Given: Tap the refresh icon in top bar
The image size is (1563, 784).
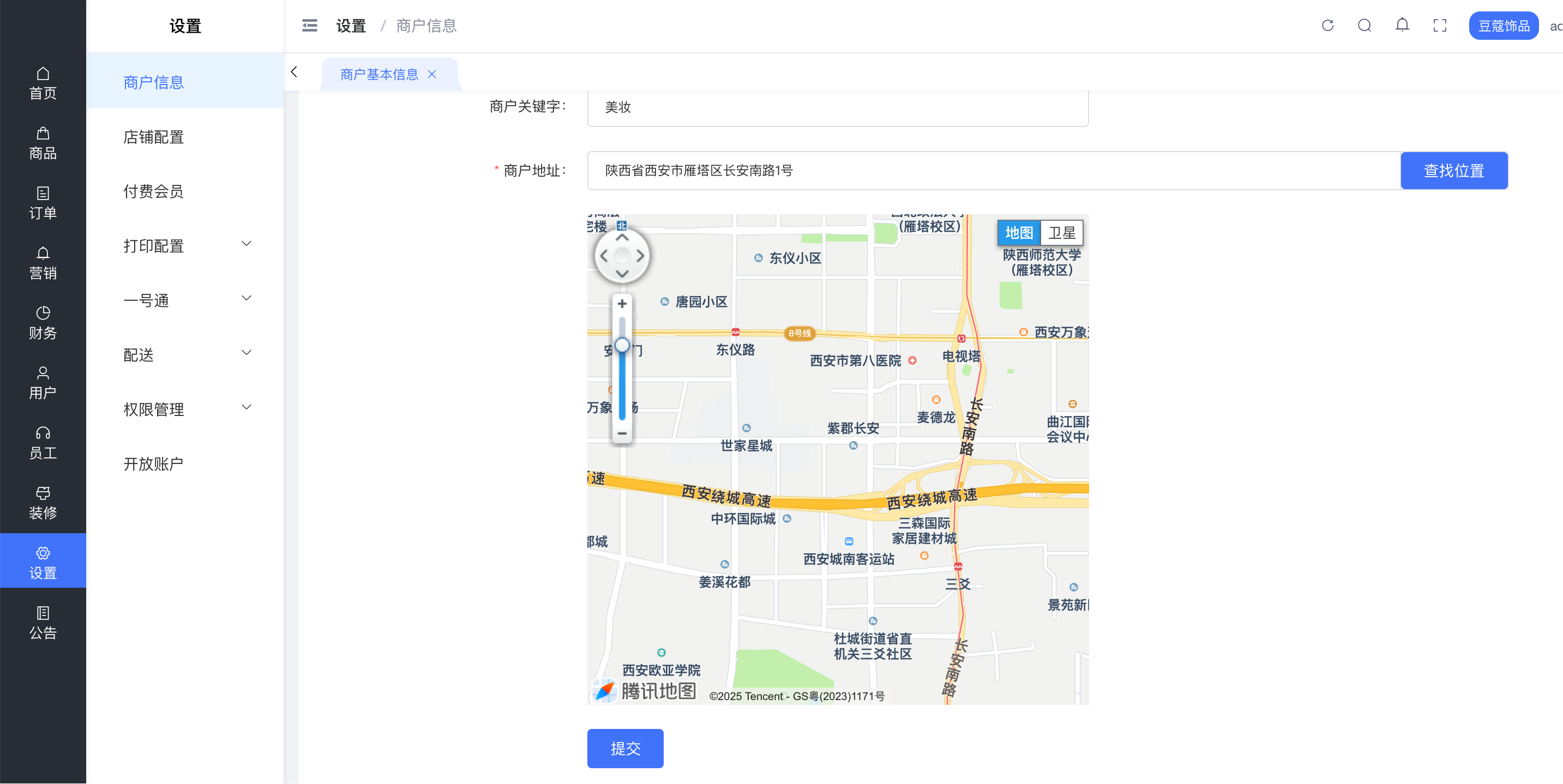Looking at the screenshot, I should (x=1327, y=26).
